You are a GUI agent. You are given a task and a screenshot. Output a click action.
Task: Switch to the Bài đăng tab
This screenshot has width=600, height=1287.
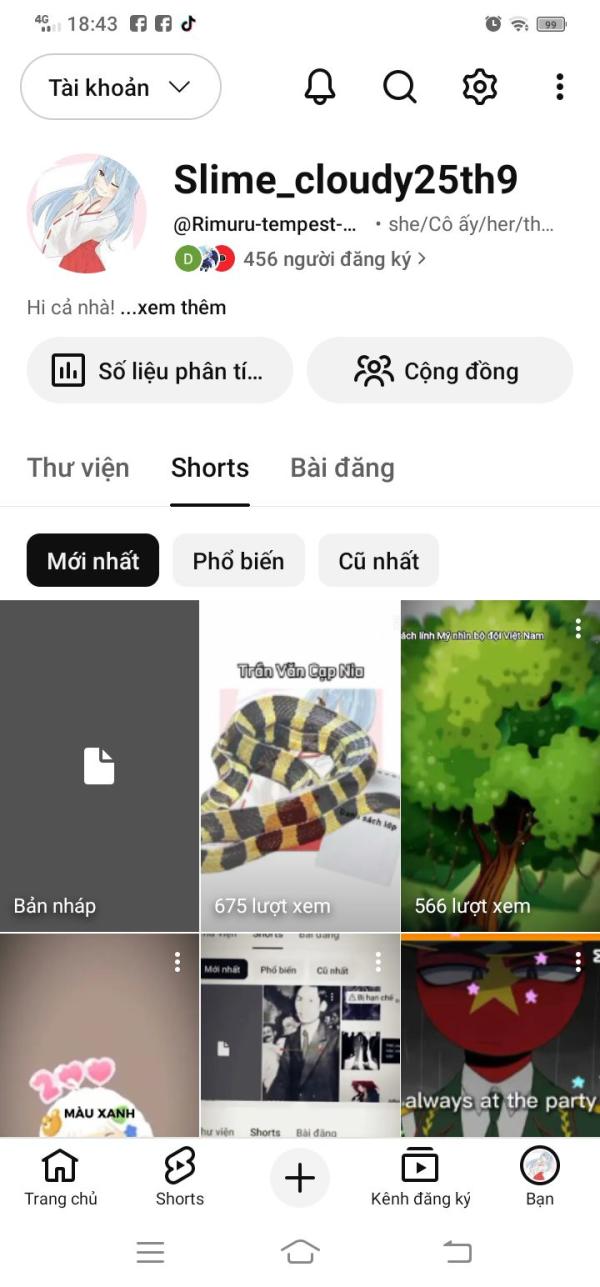click(x=342, y=468)
